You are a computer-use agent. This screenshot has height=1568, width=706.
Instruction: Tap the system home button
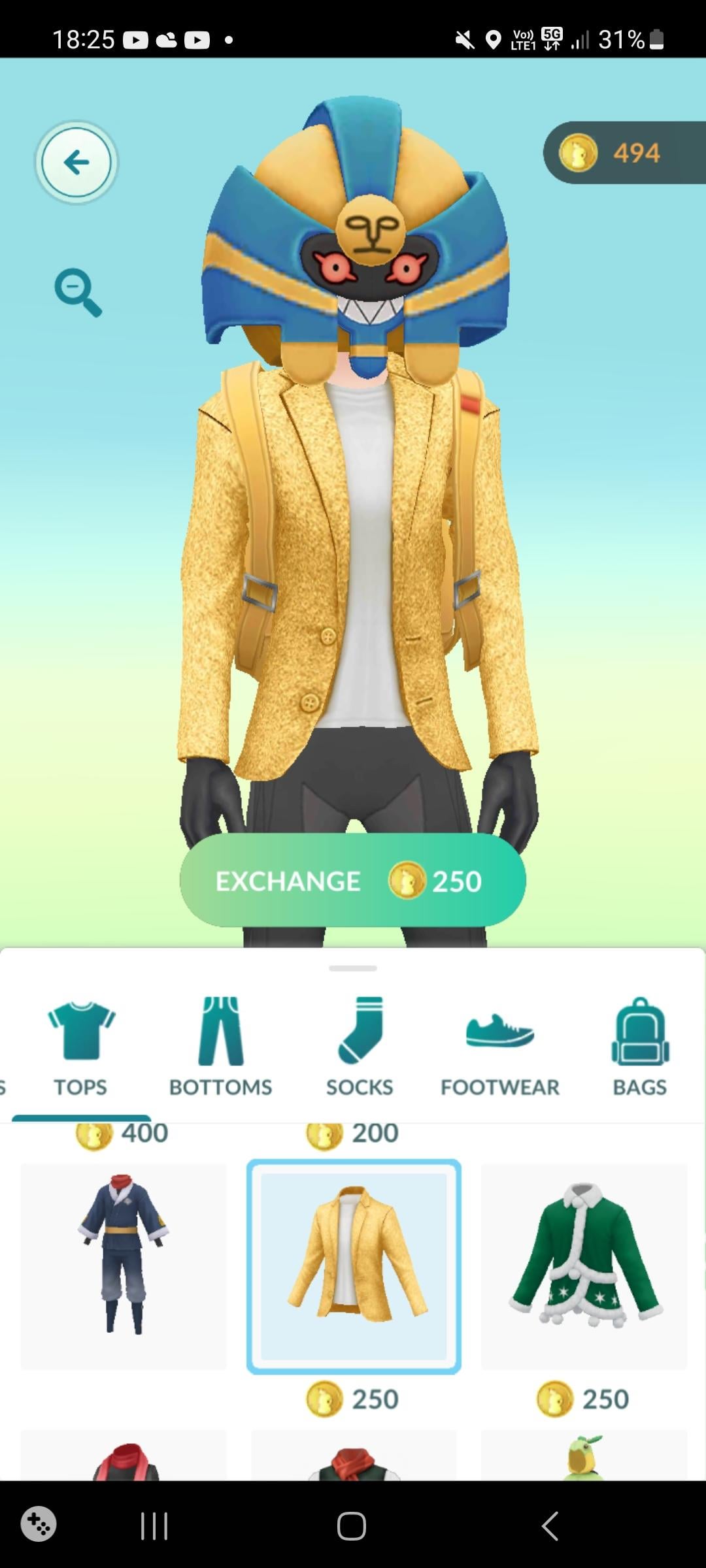352,1526
